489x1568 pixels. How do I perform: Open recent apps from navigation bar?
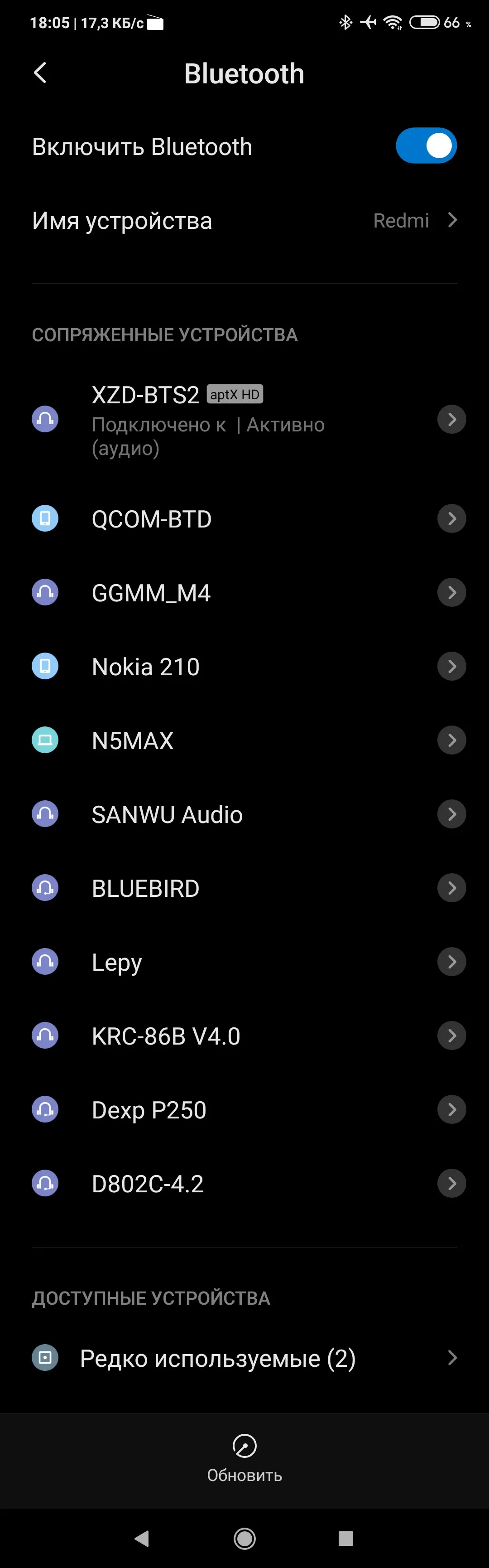tap(346, 1539)
